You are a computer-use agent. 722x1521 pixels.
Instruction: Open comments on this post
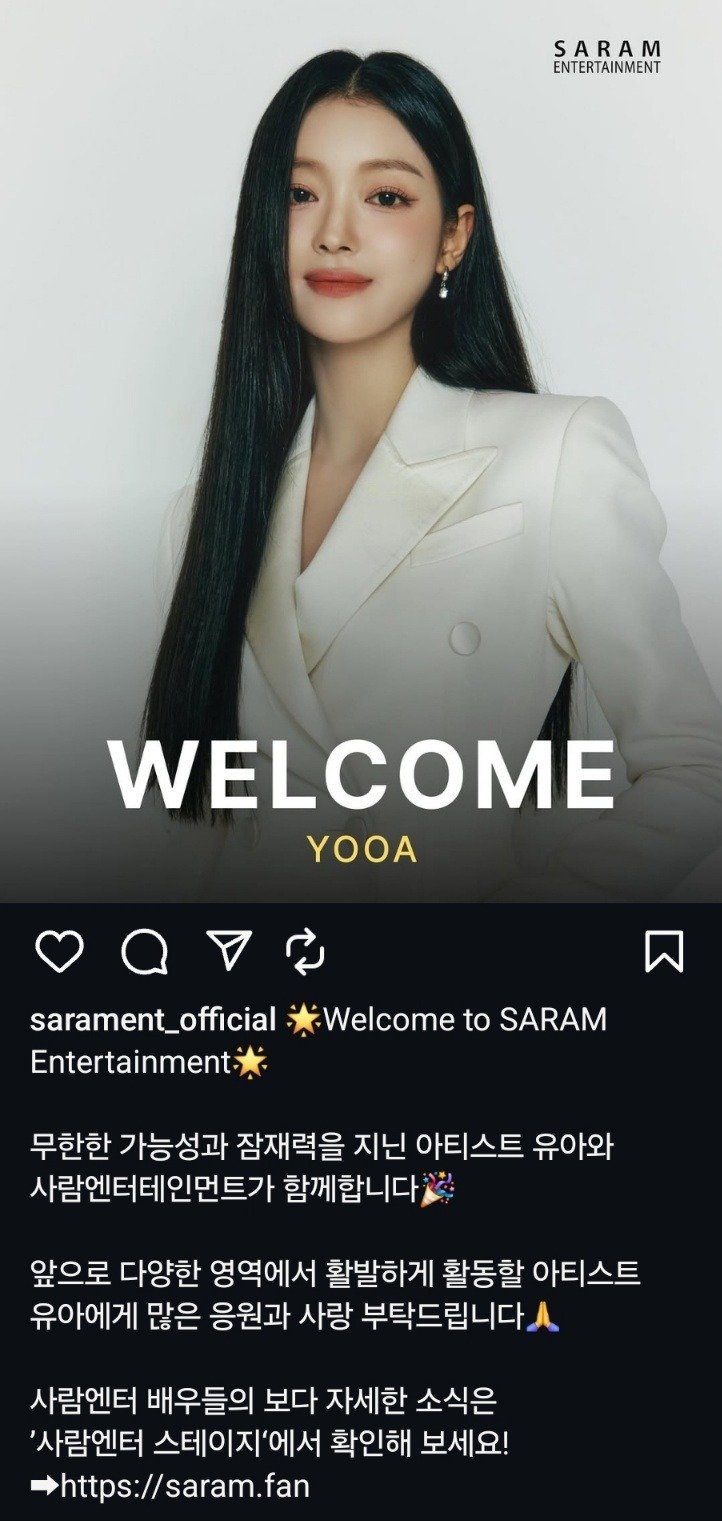[145, 951]
